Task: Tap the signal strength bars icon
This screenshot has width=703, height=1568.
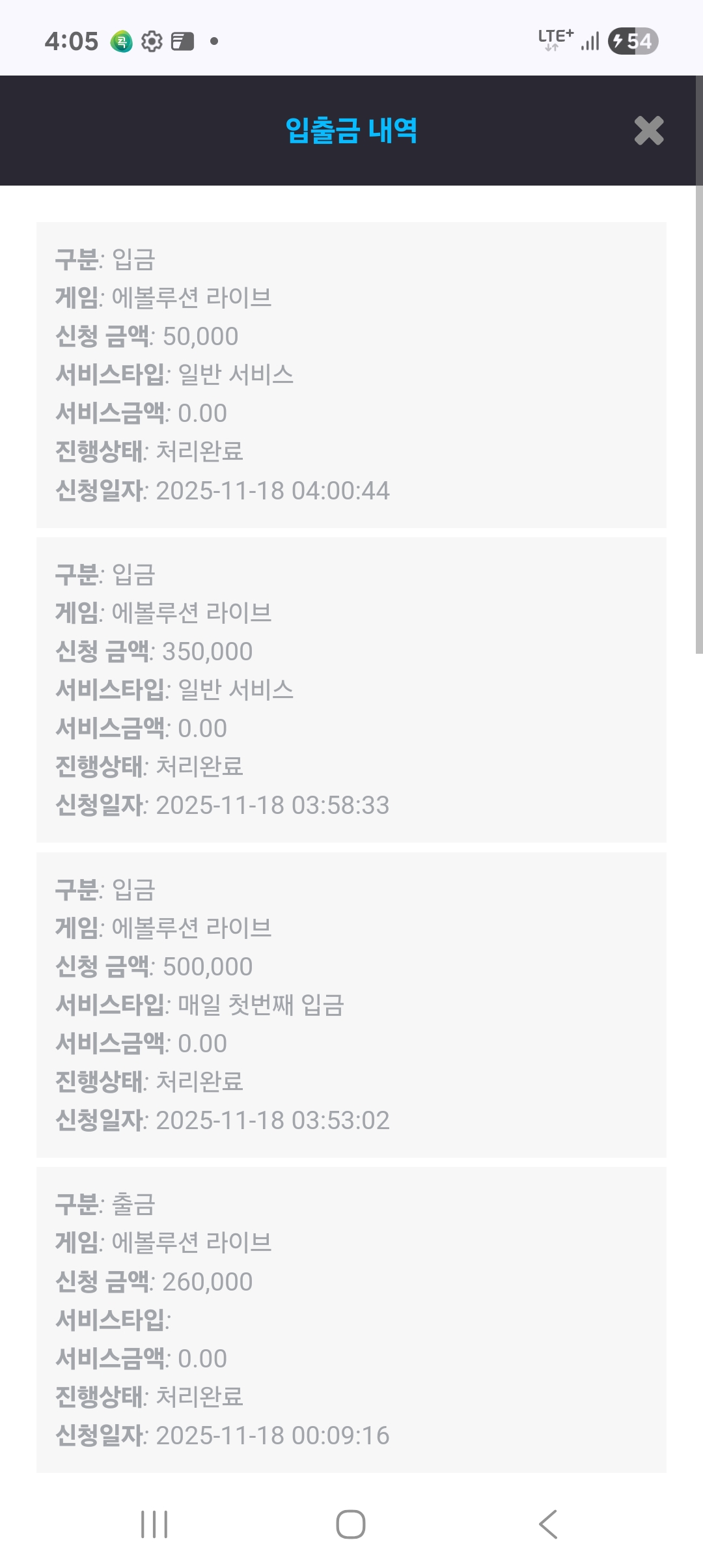Action: (x=590, y=42)
